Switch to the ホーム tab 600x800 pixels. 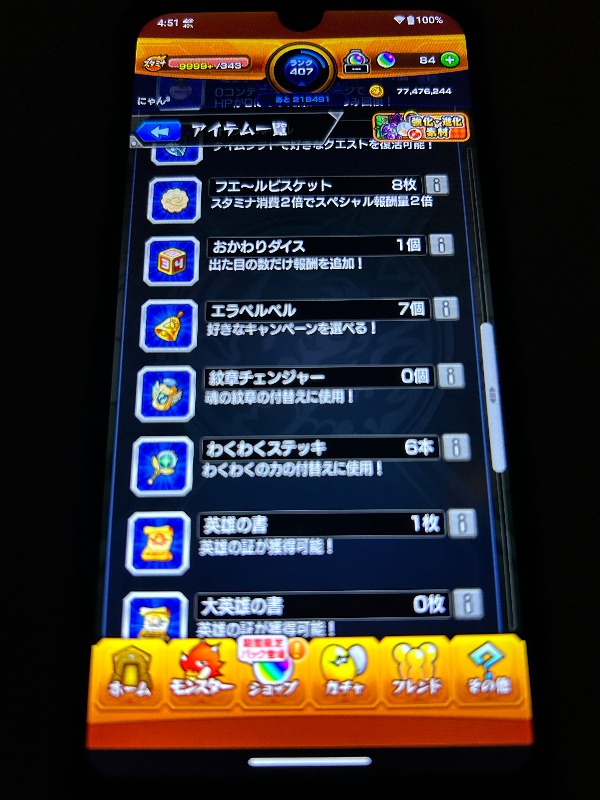click(130, 675)
